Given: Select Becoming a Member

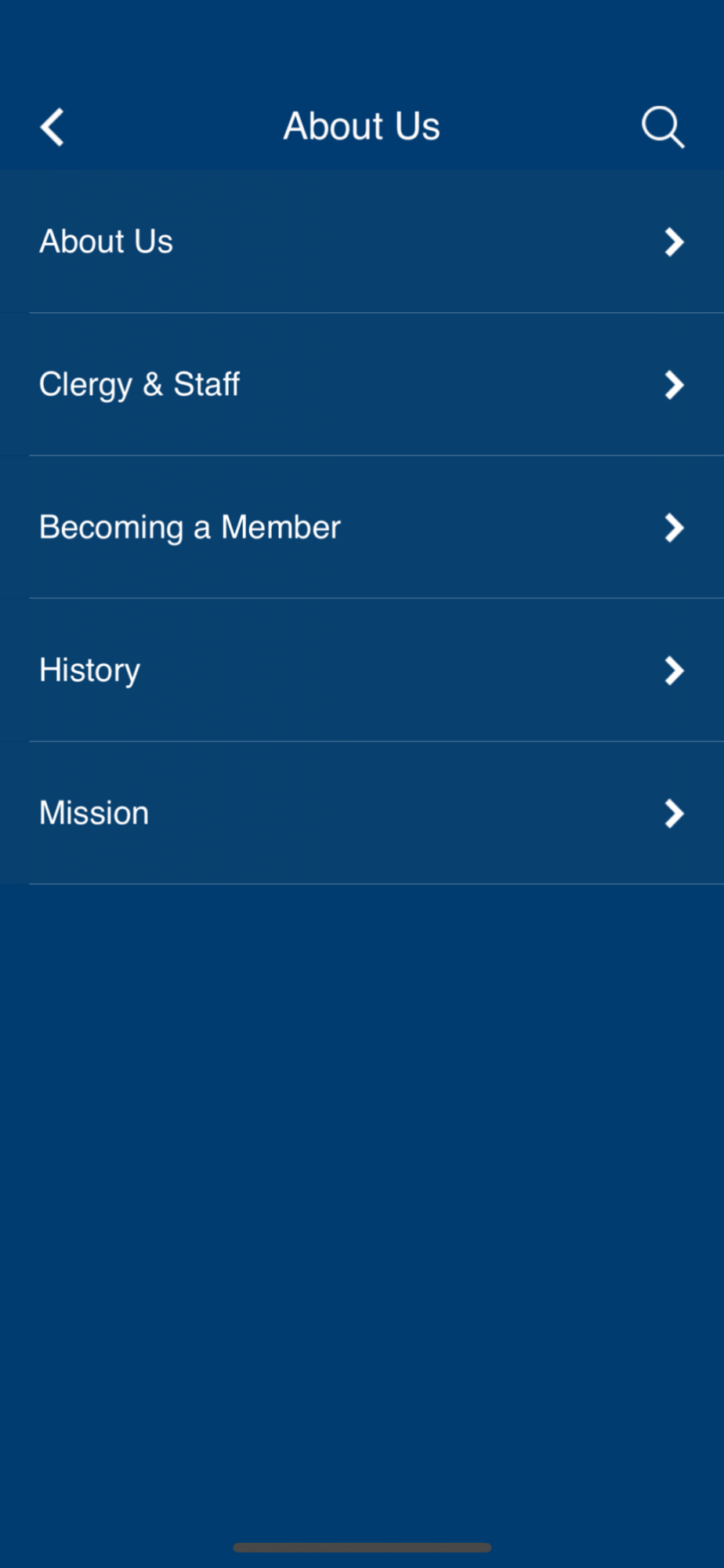Looking at the screenshot, I should coord(362,527).
